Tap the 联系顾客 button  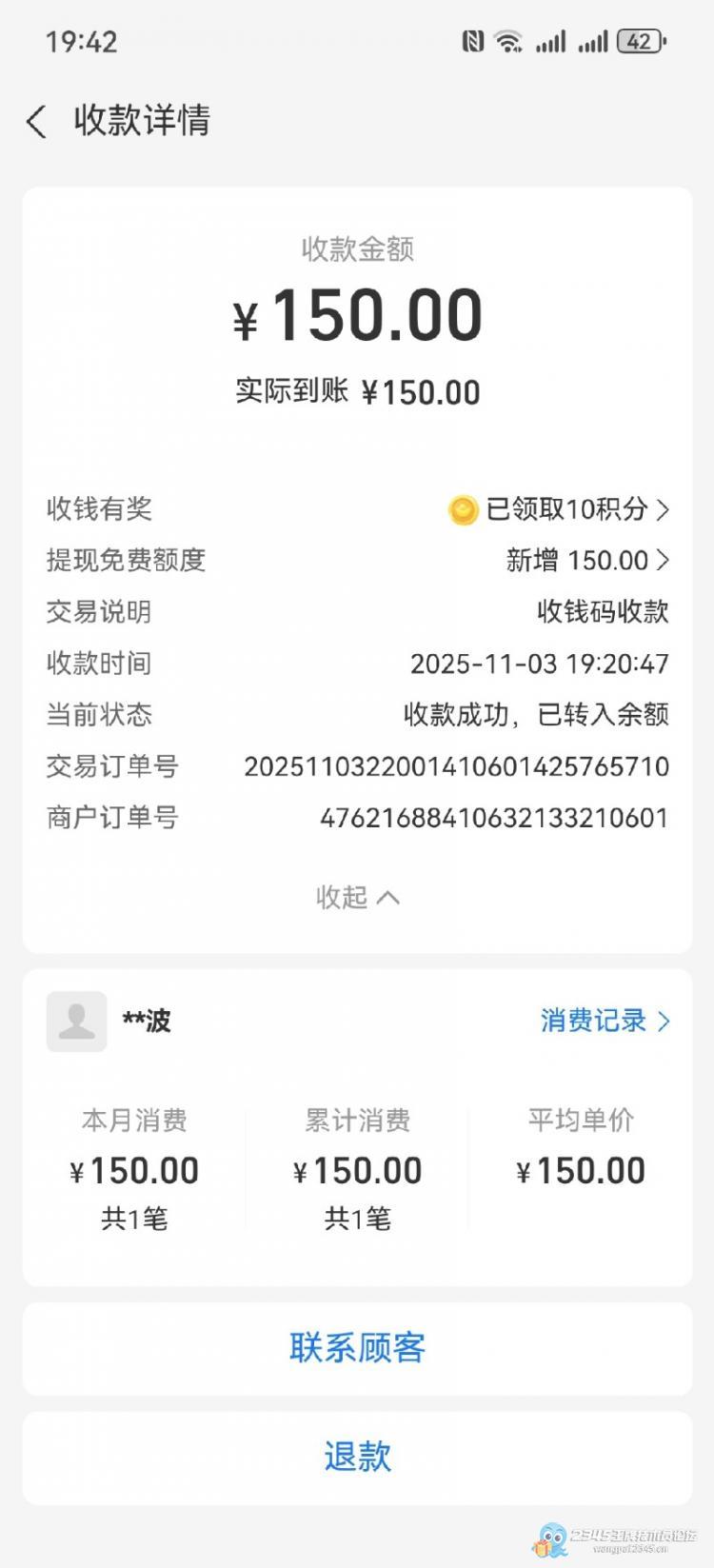pos(357,1348)
